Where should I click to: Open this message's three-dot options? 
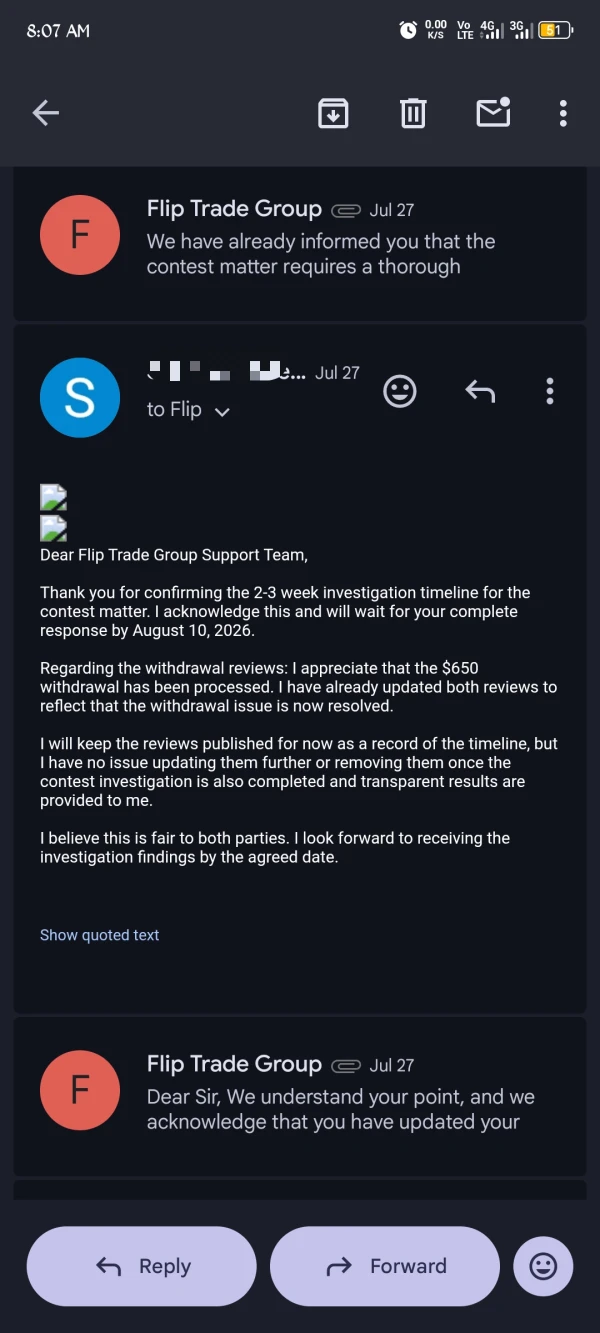[x=549, y=391]
